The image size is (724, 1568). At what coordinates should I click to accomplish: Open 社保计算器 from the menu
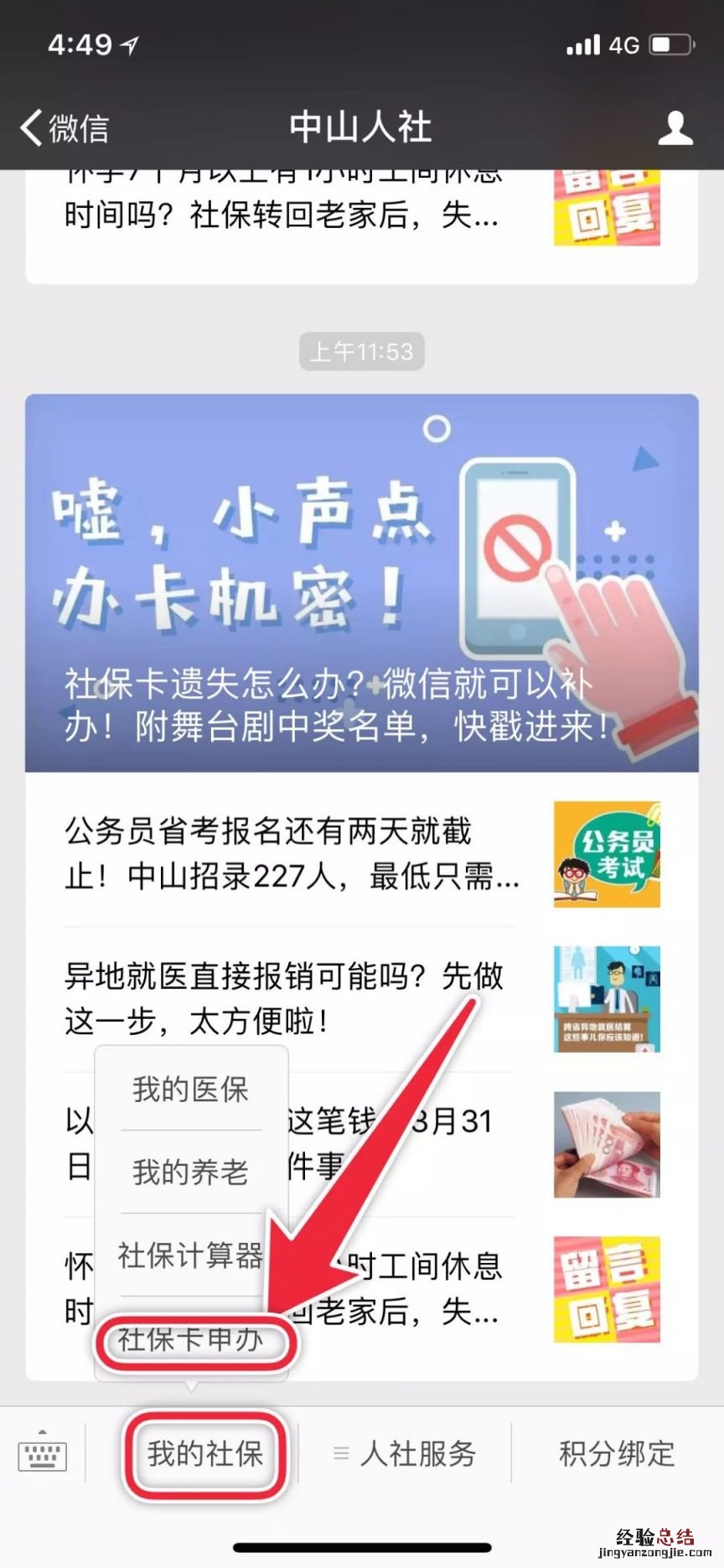(191, 1255)
